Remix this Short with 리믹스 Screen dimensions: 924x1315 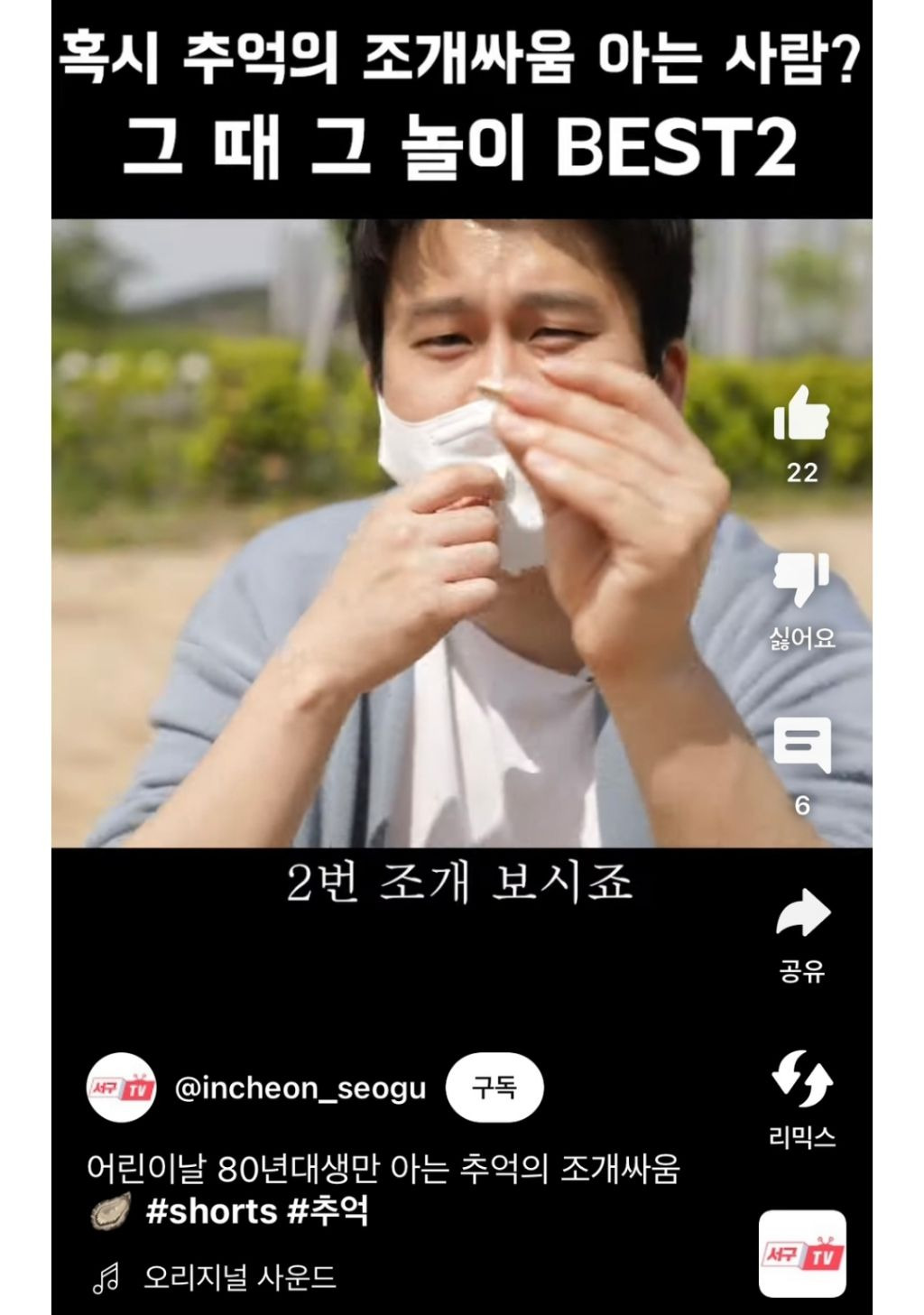[802, 1079]
